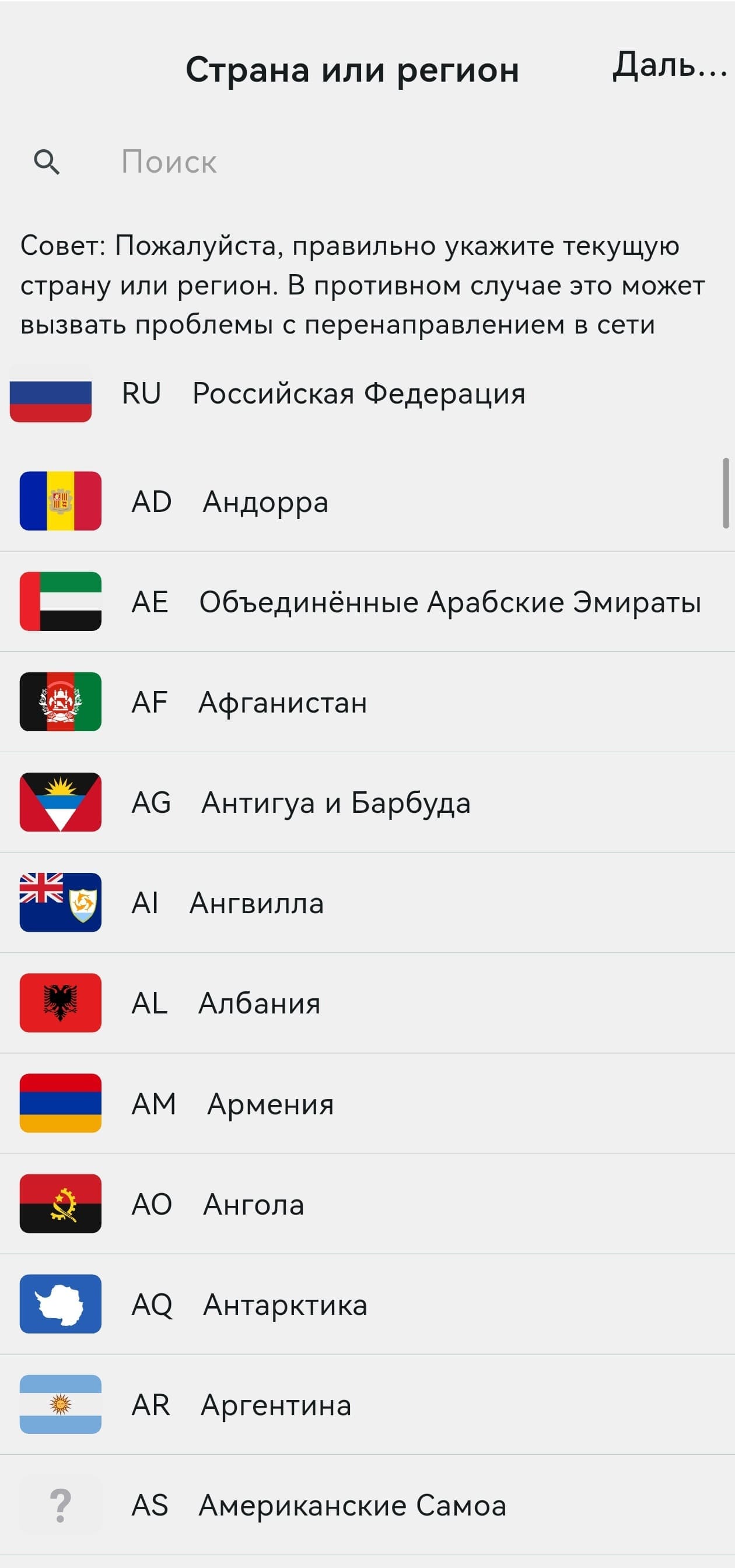This screenshot has height=1568, width=735.
Task: Tap the United Arab Emirates flag icon
Action: pyautogui.click(x=60, y=602)
